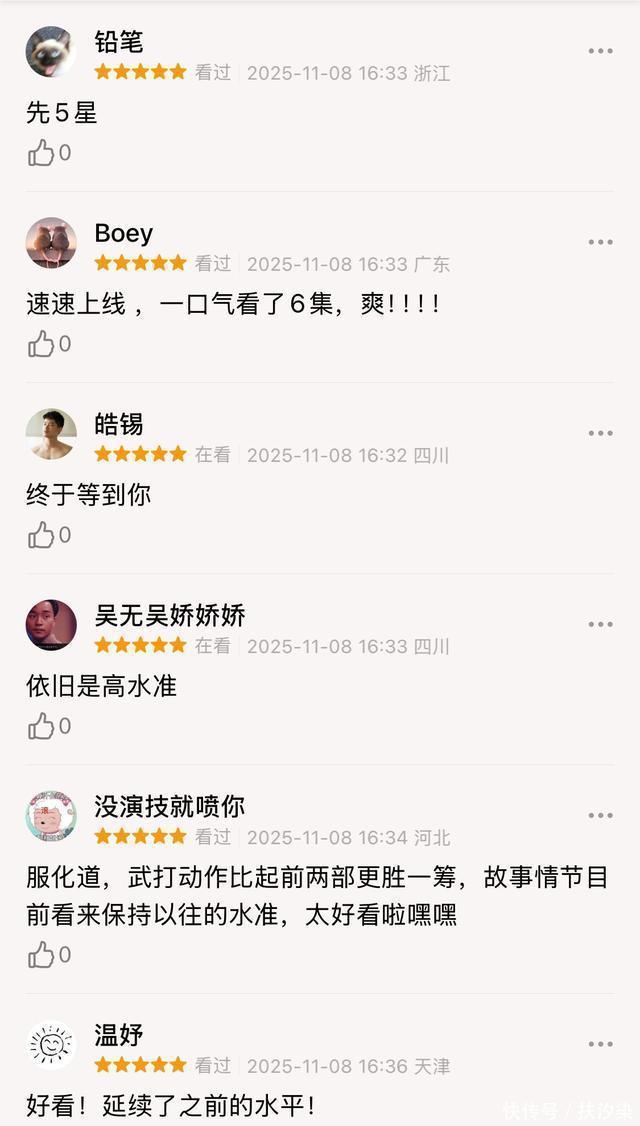Tap the three-dot menu beside 皓锡
This screenshot has width=640, height=1126.
[x=600, y=433]
